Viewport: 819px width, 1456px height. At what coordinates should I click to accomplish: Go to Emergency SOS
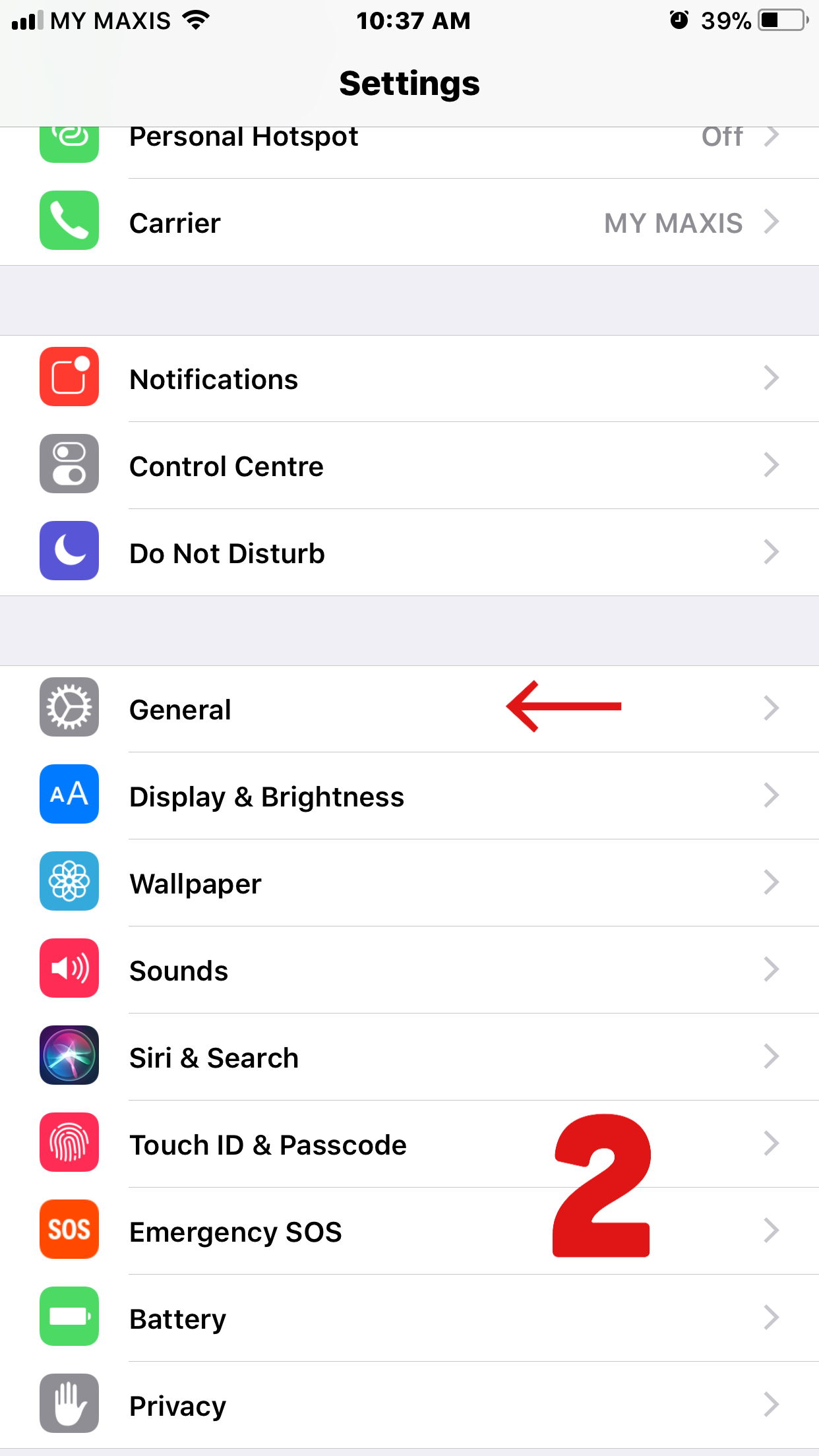tap(409, 1231)
